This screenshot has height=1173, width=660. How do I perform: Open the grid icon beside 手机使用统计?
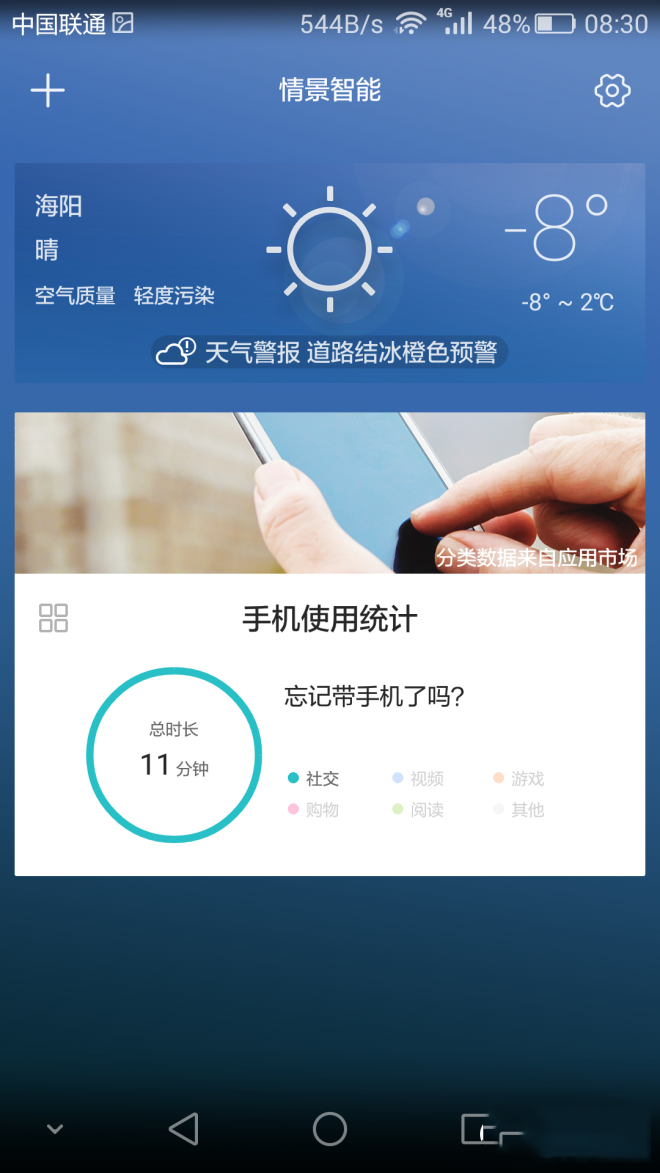click(x=53, y=618)
